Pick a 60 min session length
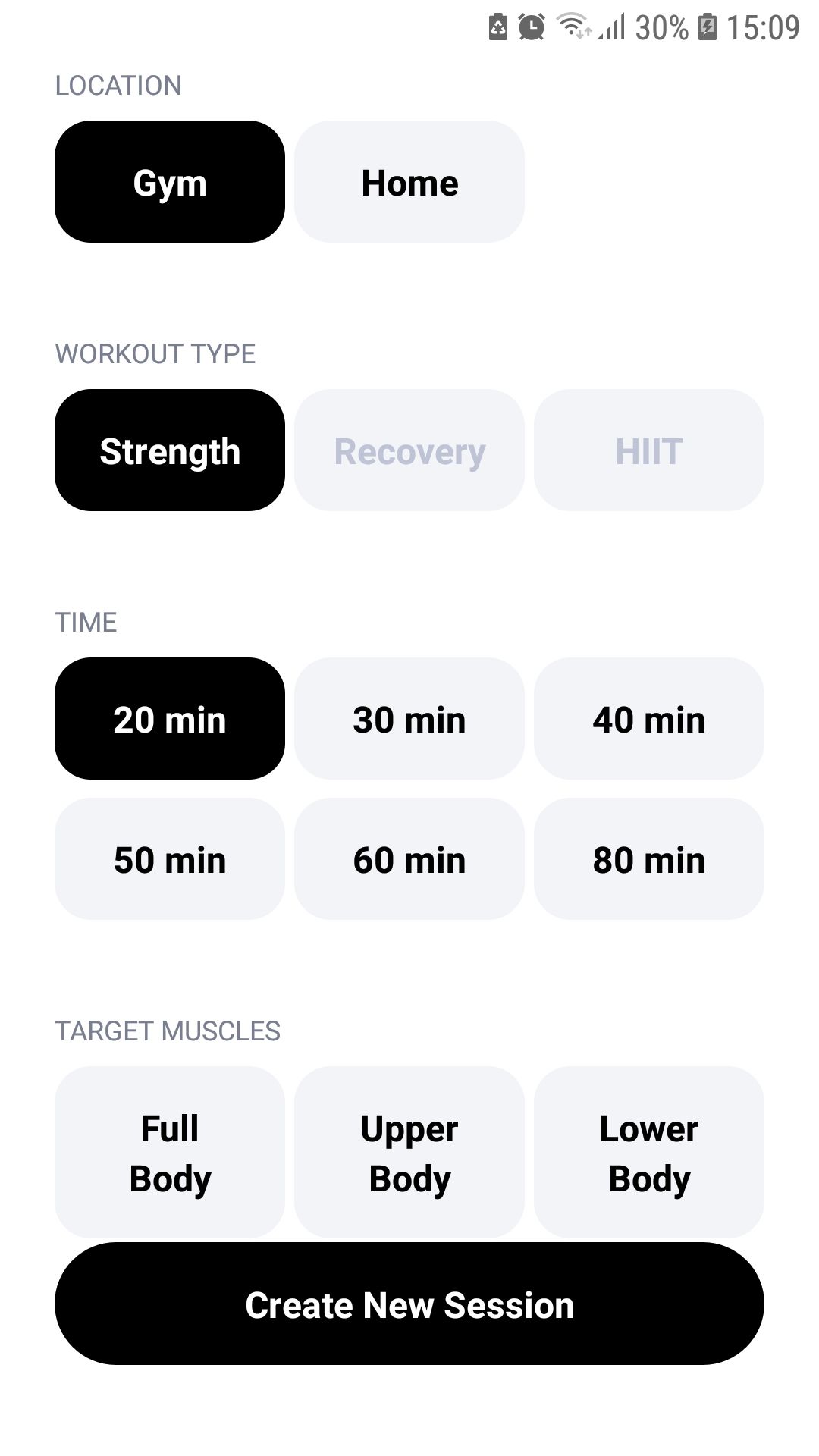This screenshot has width=819, height=1456. pyautogui.click(x=409, y=859)
